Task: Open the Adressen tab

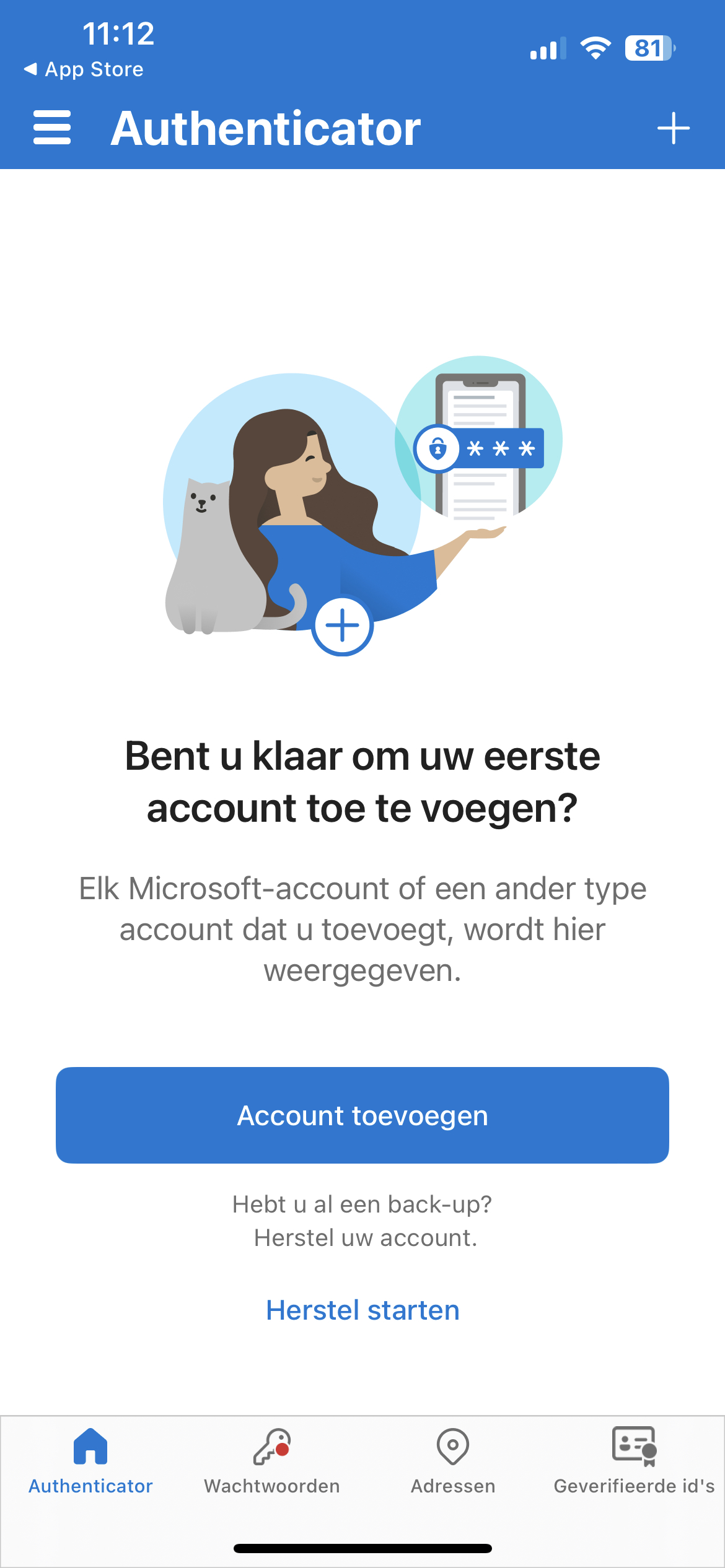Action: [x=453, y=1461]
